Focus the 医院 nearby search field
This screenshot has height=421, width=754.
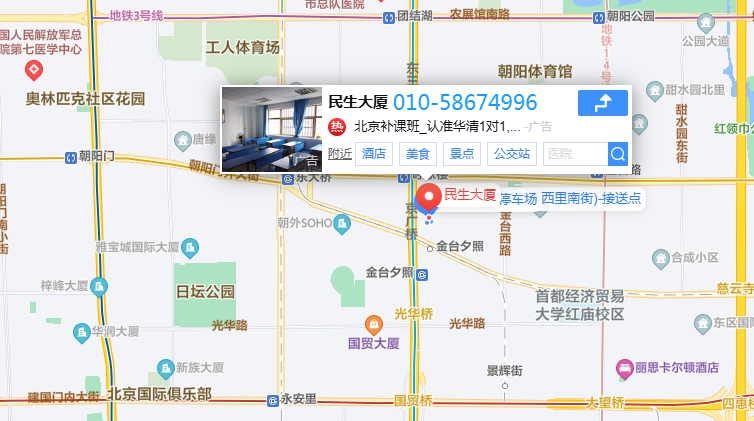576,154
